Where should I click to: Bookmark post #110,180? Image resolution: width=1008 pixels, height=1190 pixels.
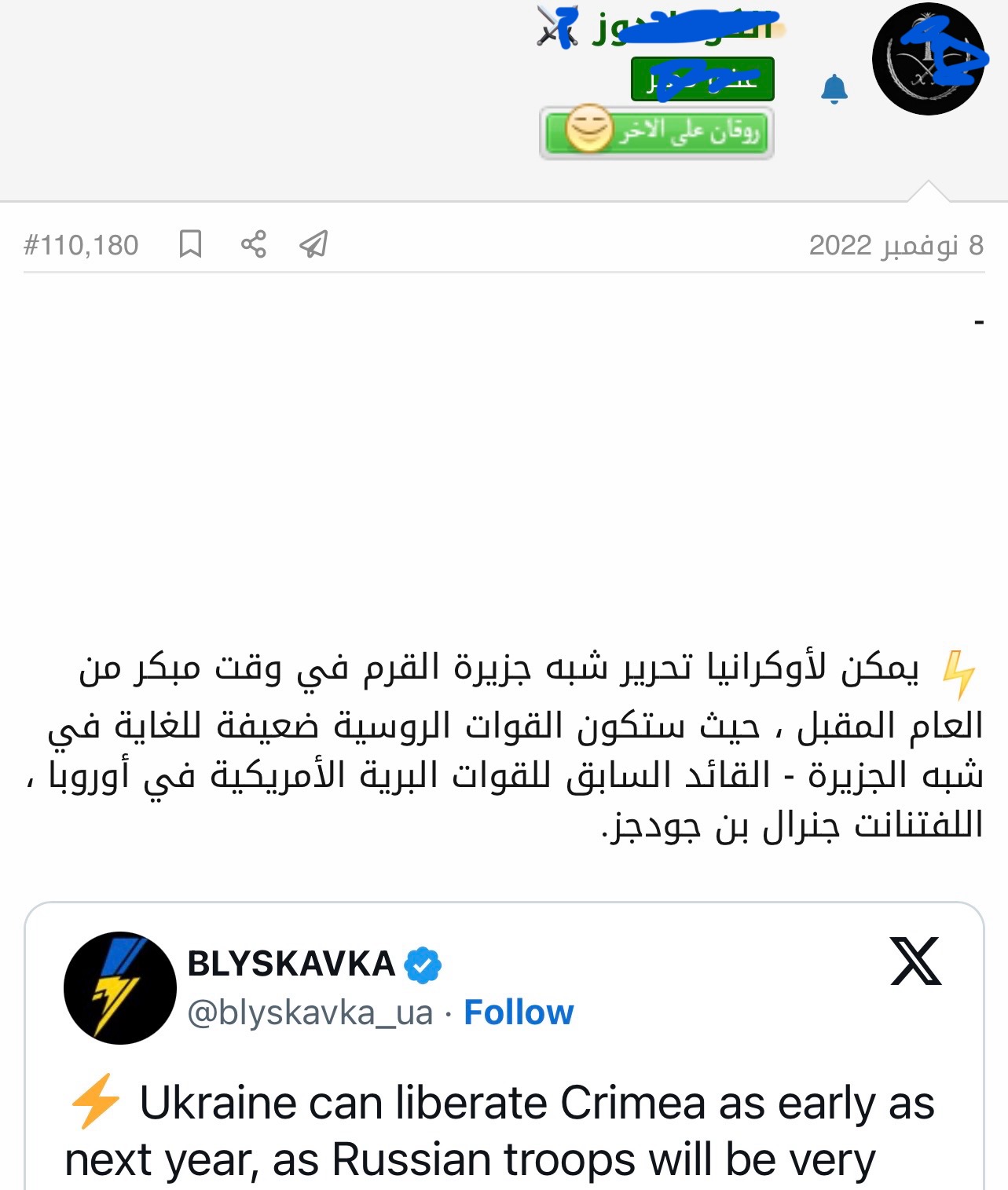pos(190,244)
